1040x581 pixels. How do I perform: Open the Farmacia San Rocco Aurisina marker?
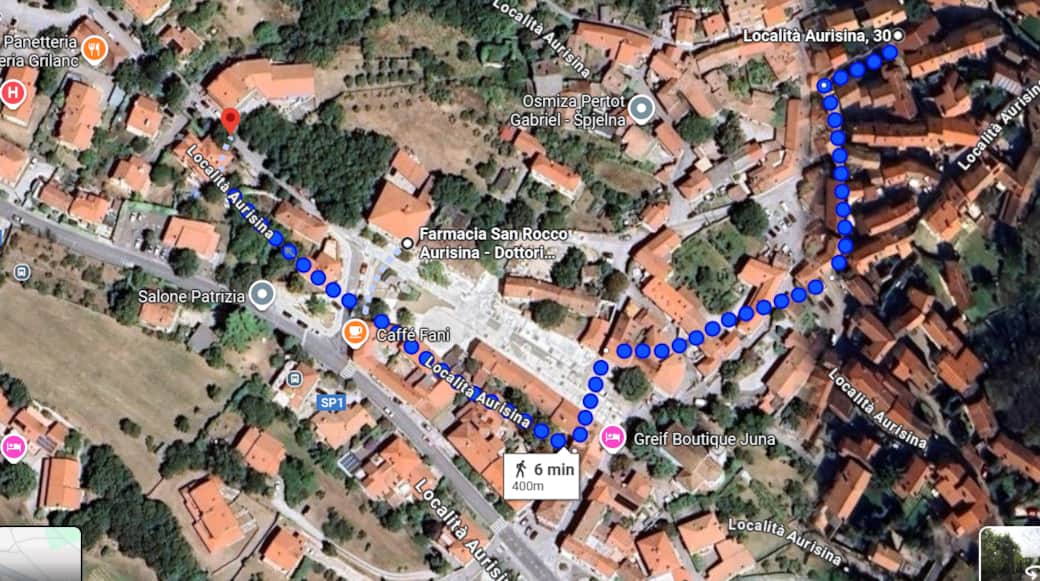pos(407,243)
